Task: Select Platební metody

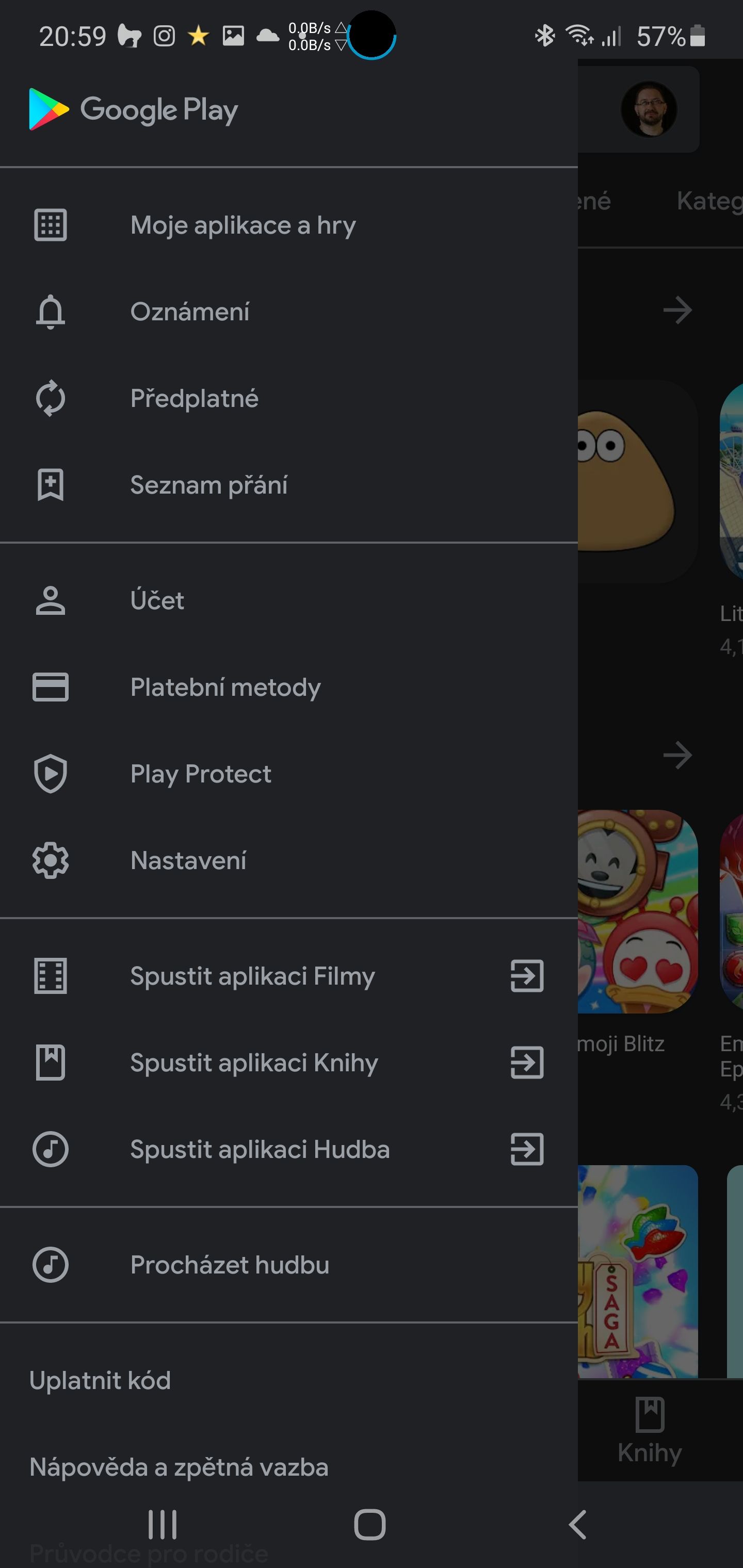Action: [225, 687]
